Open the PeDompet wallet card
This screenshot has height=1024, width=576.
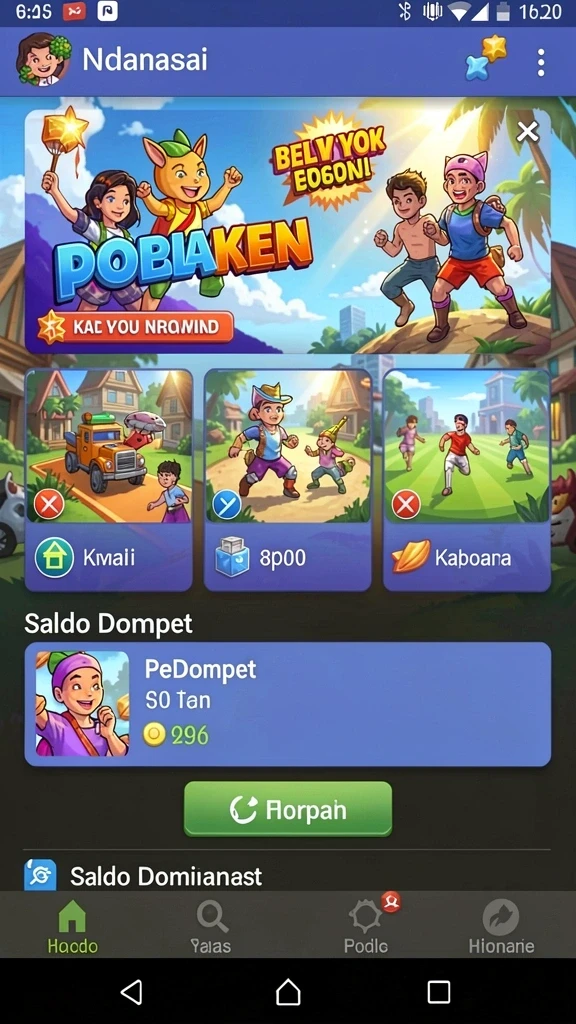click(288, 704)
